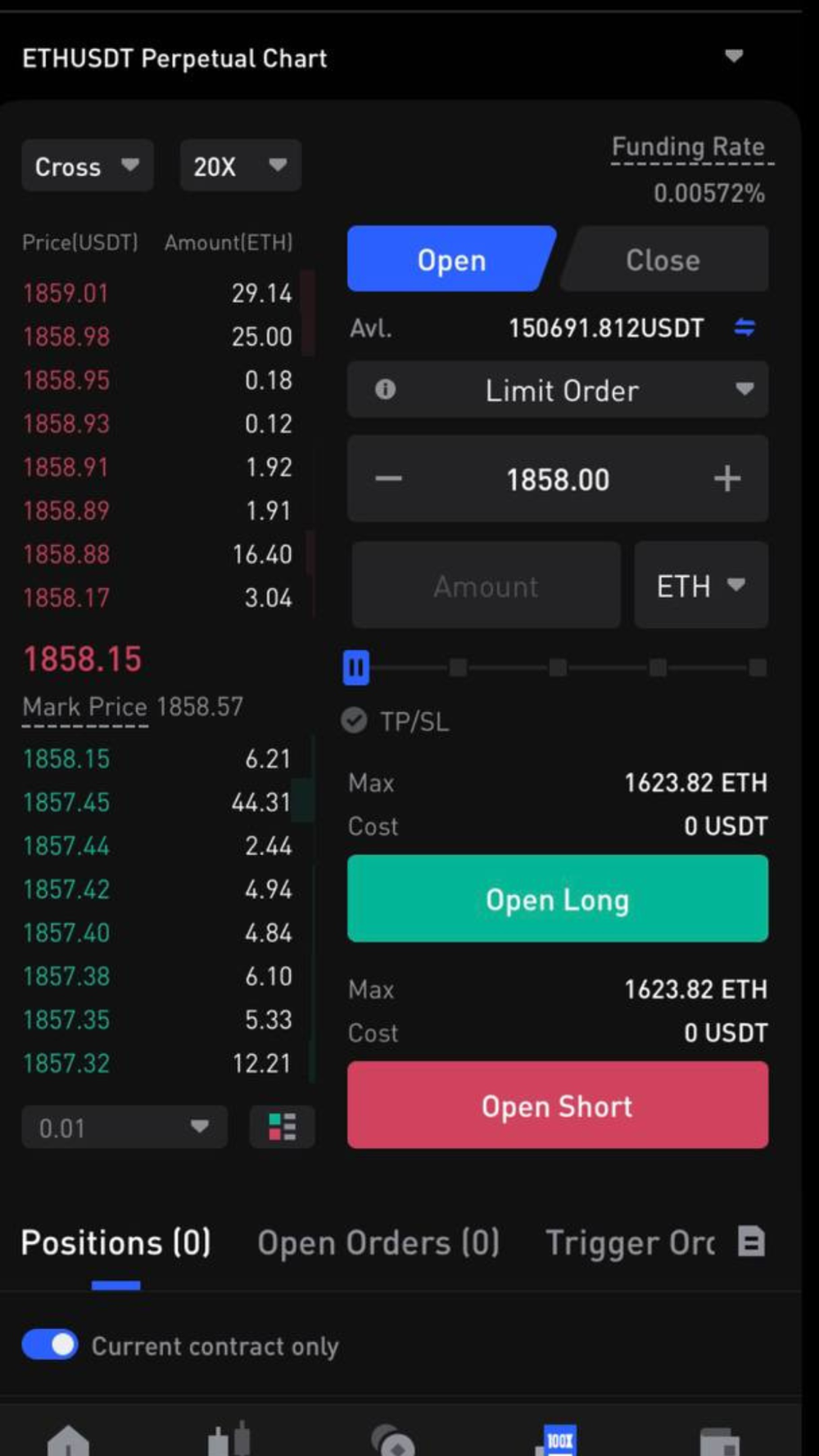This screenshot has height=1456, width=819.
Task: Turn off Current contract only toggle
Action: (x=51, y=1345)
